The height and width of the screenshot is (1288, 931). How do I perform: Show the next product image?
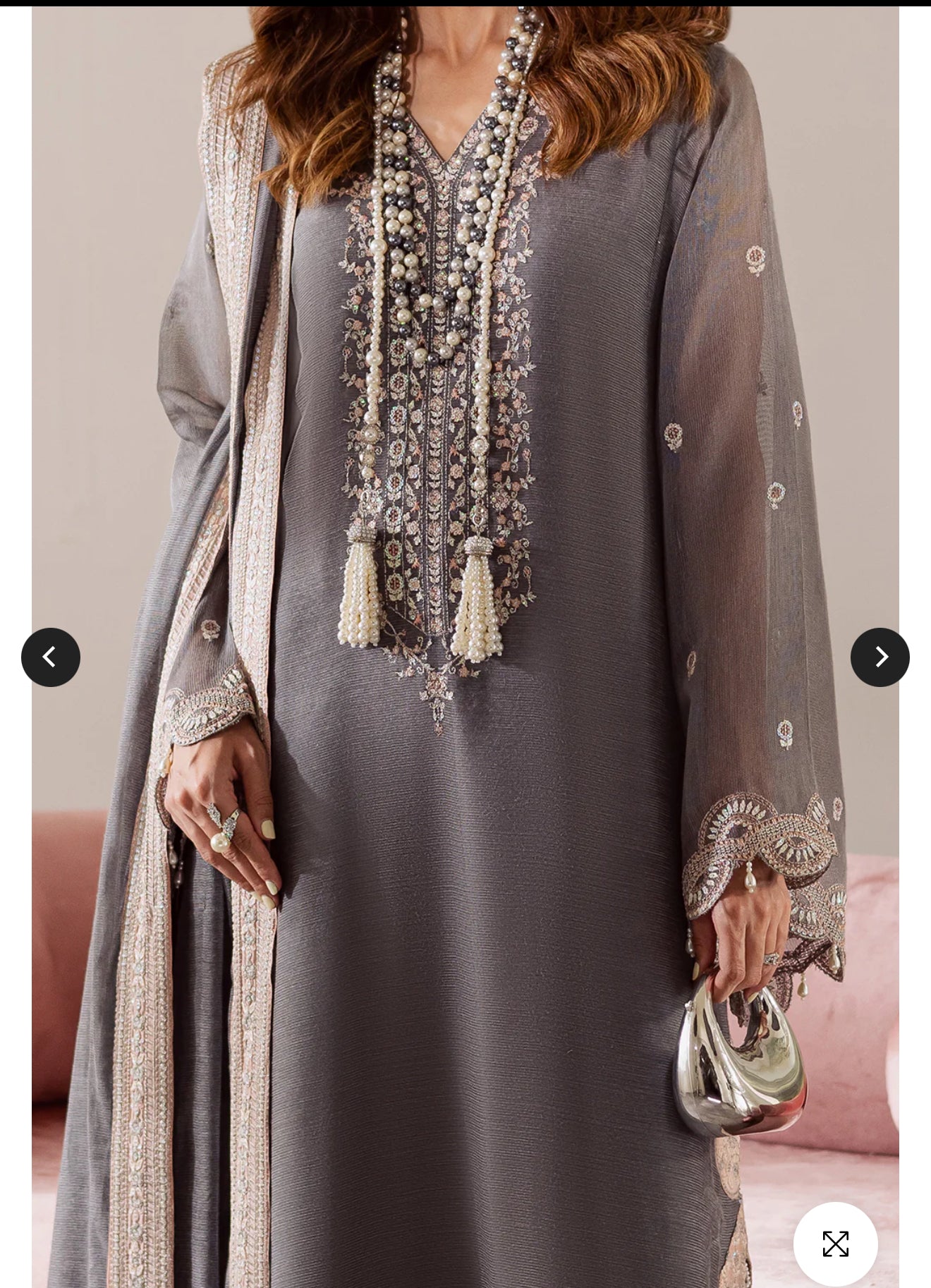pos(880,657)
